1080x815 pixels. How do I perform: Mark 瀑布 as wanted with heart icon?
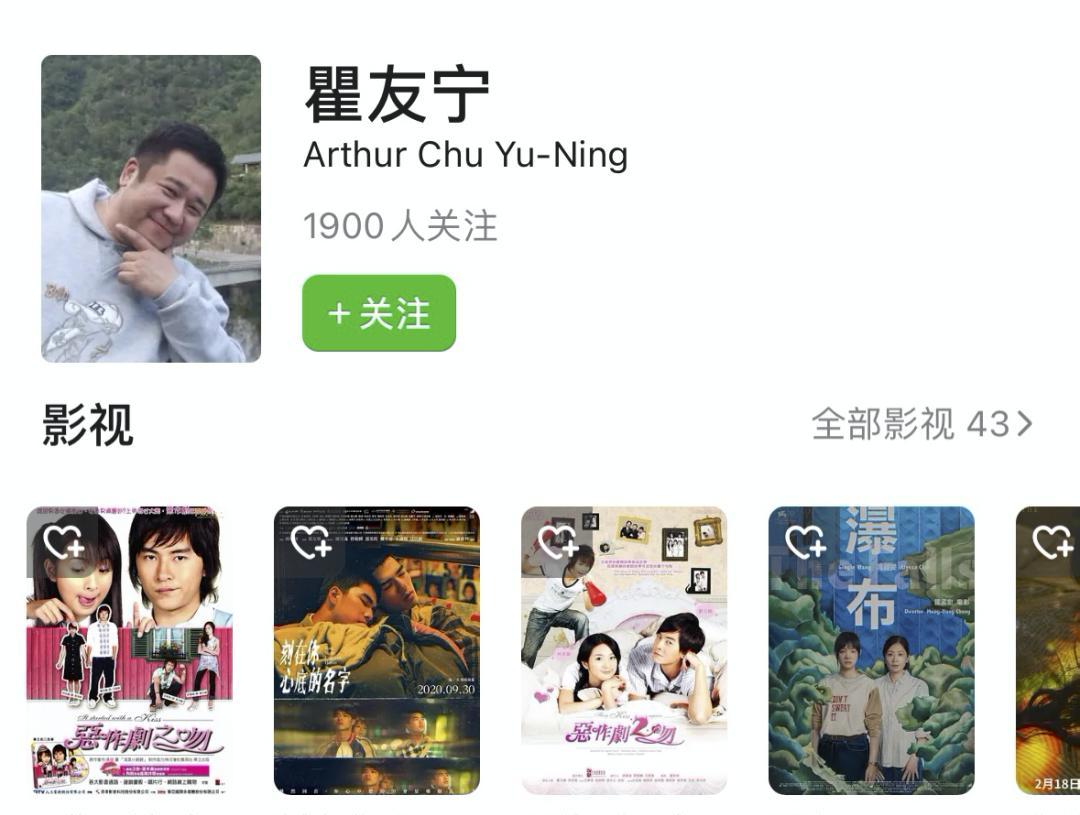[804, 543]
